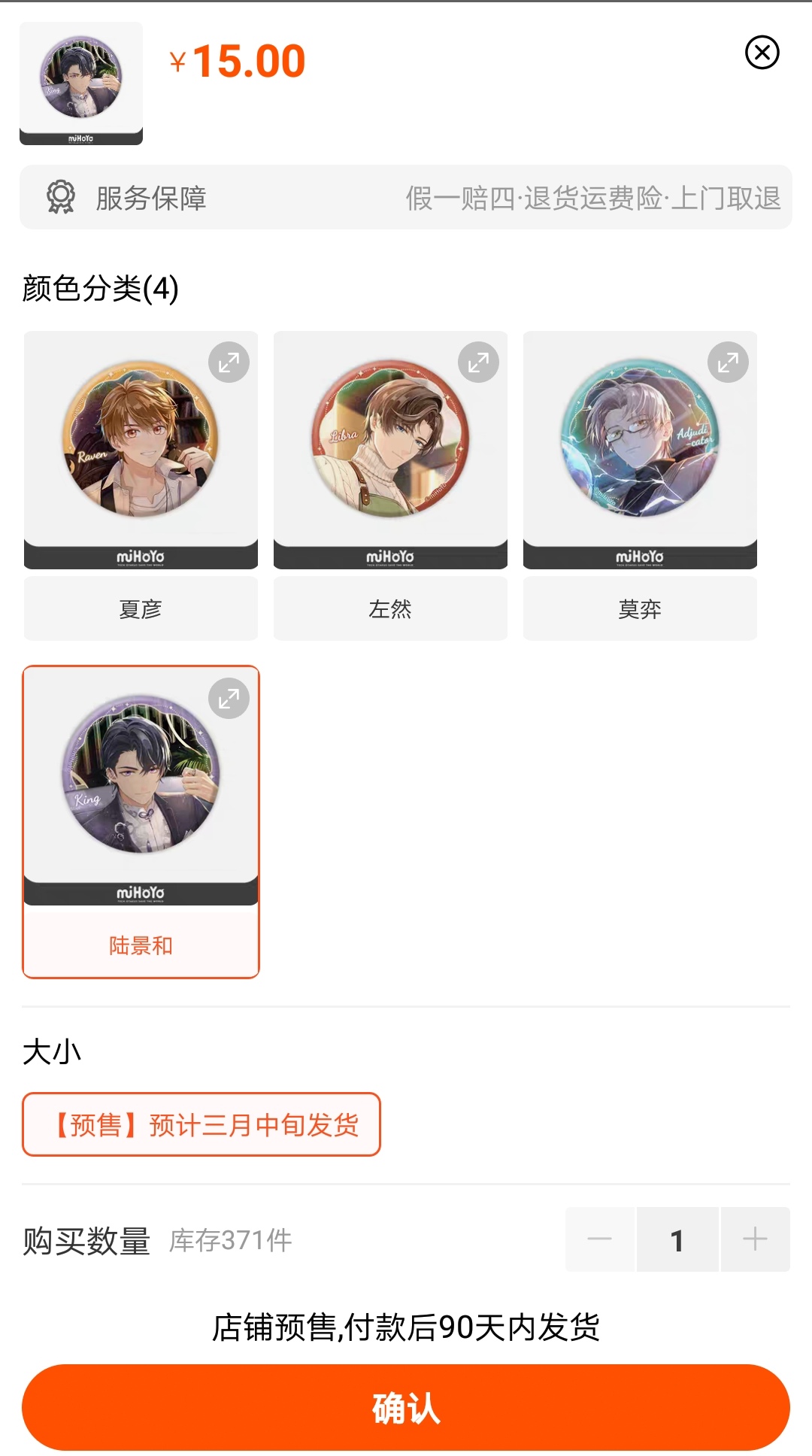Select the 夏彦 option
Screen dimensions: 812x1456
click(141, 608)
